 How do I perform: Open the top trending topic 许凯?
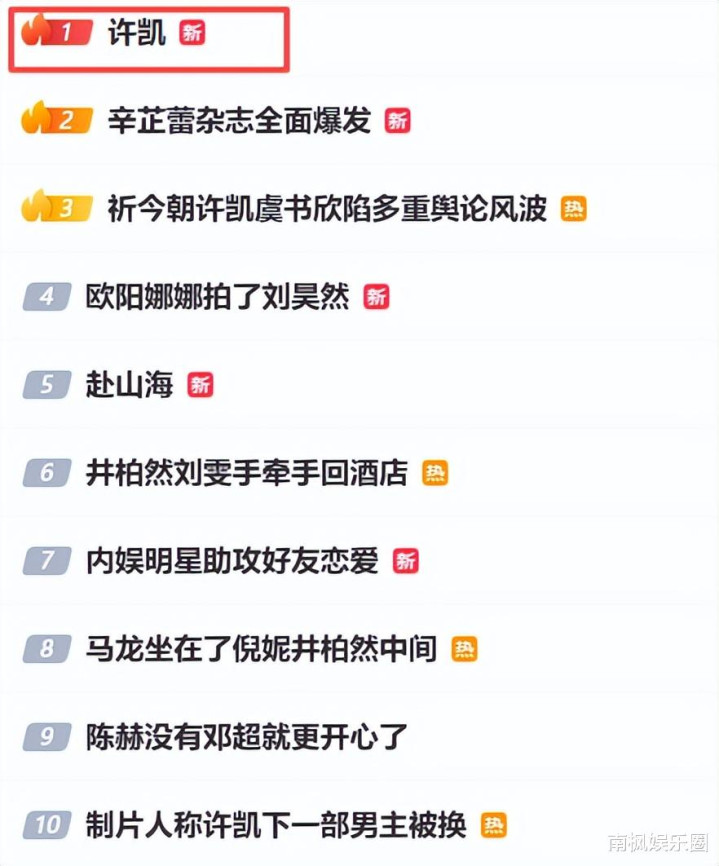(136, 33)
